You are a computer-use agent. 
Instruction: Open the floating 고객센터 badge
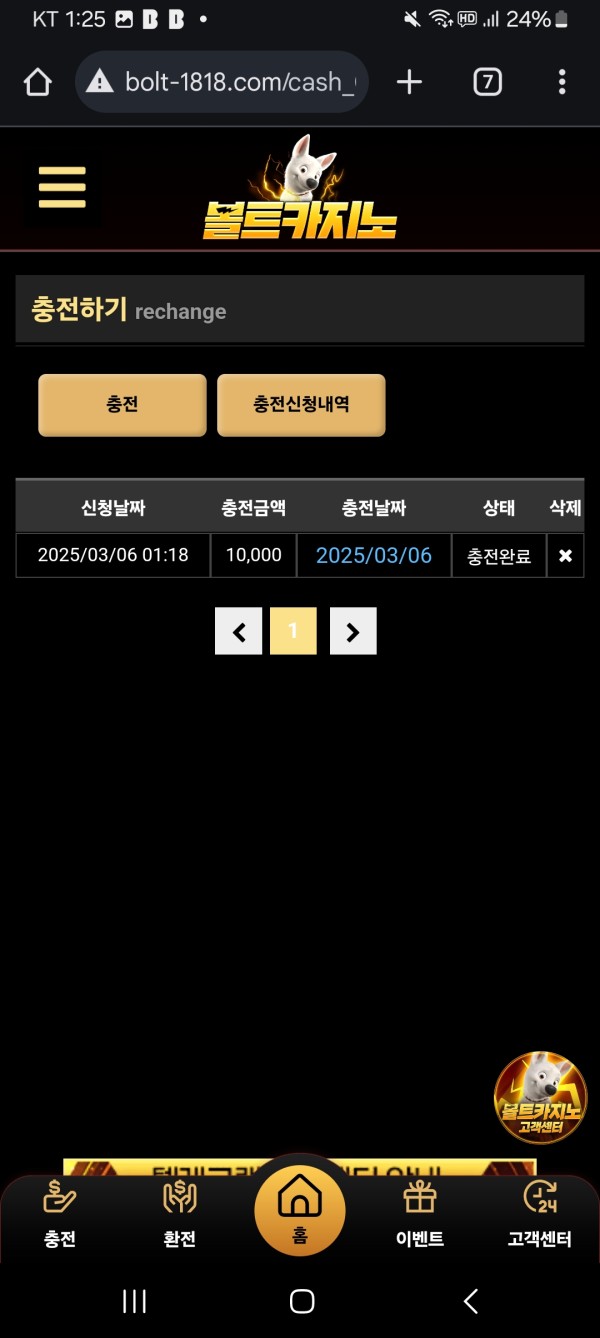[x=541, y=1097]
